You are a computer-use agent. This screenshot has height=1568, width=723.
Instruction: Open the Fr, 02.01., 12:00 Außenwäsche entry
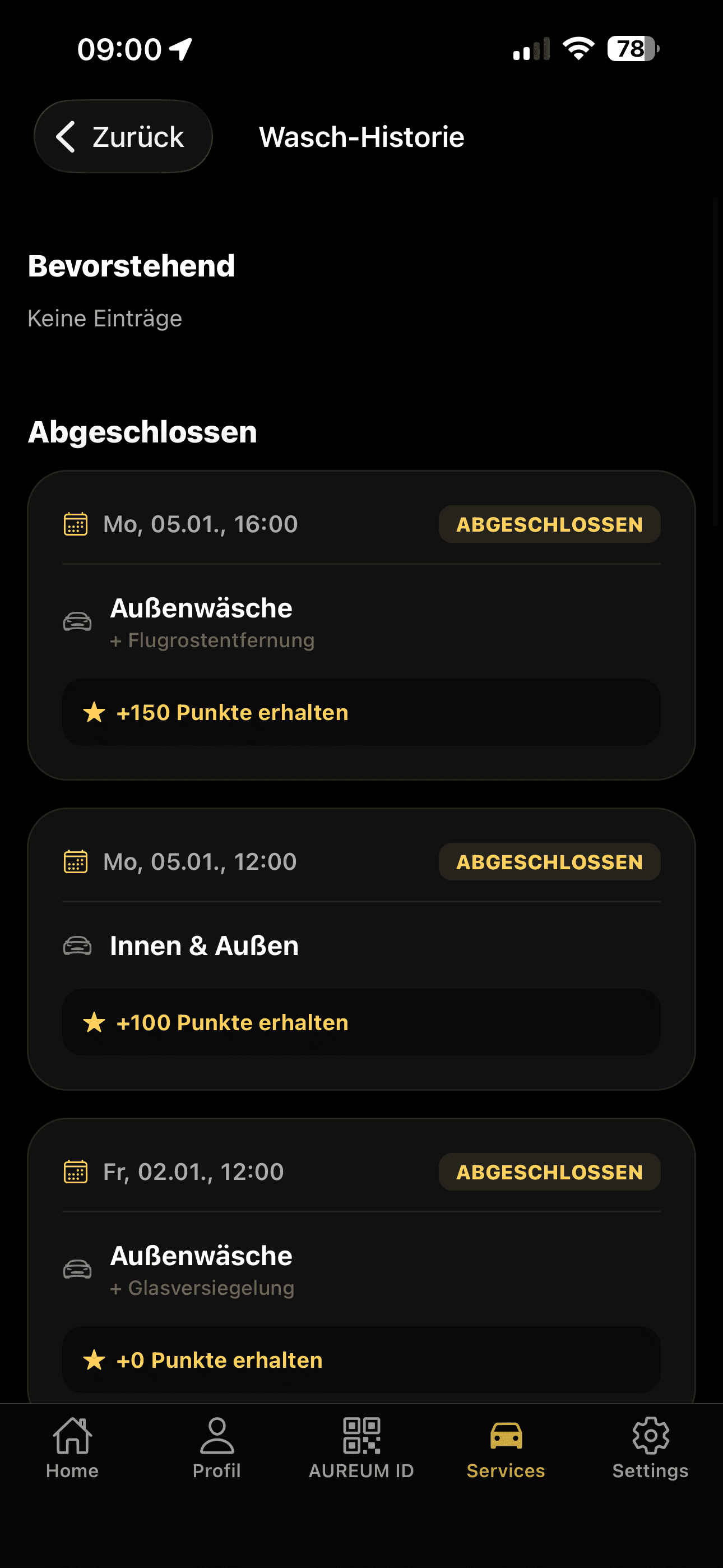click(x=361, y=1261)
